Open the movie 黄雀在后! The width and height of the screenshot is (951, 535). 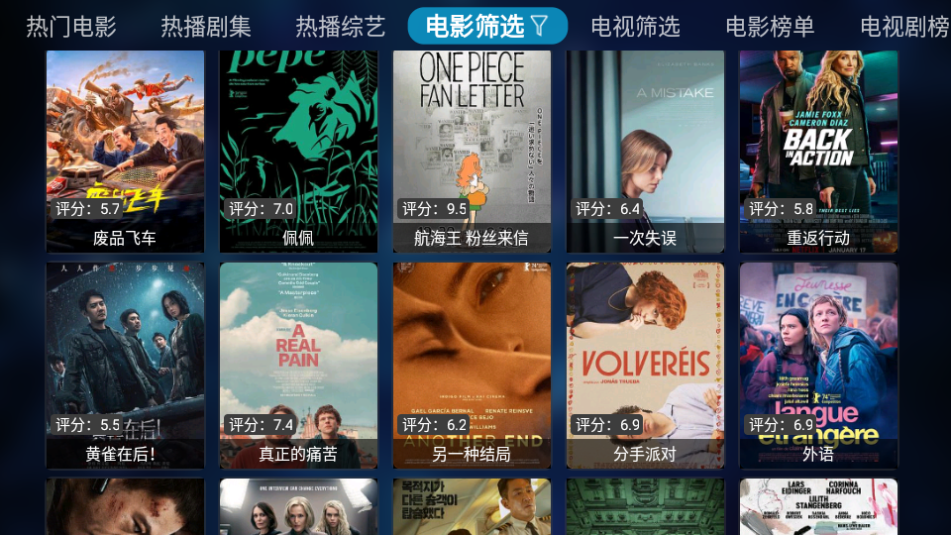coord(125,365)
